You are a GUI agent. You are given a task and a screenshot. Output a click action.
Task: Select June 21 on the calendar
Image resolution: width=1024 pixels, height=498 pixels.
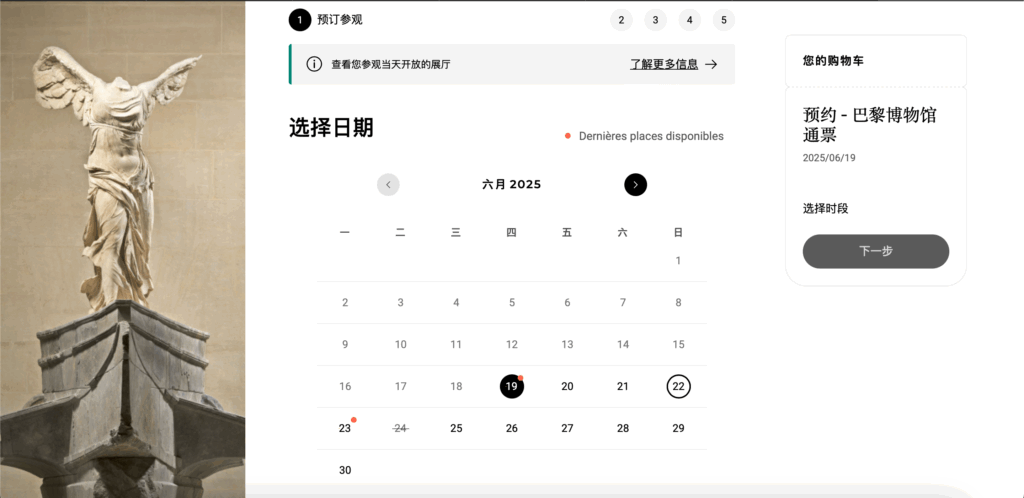[622, 387]
